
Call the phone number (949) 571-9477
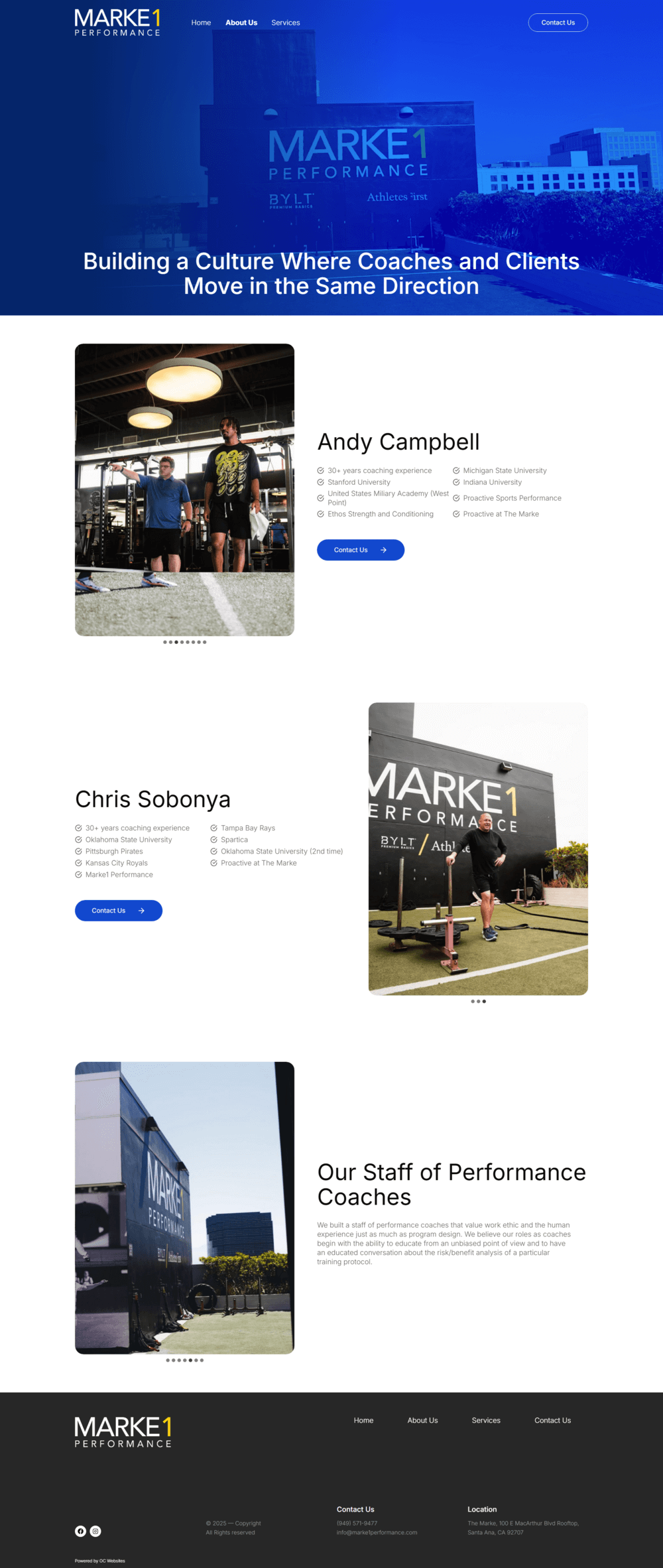click(x=357, y=1523)
